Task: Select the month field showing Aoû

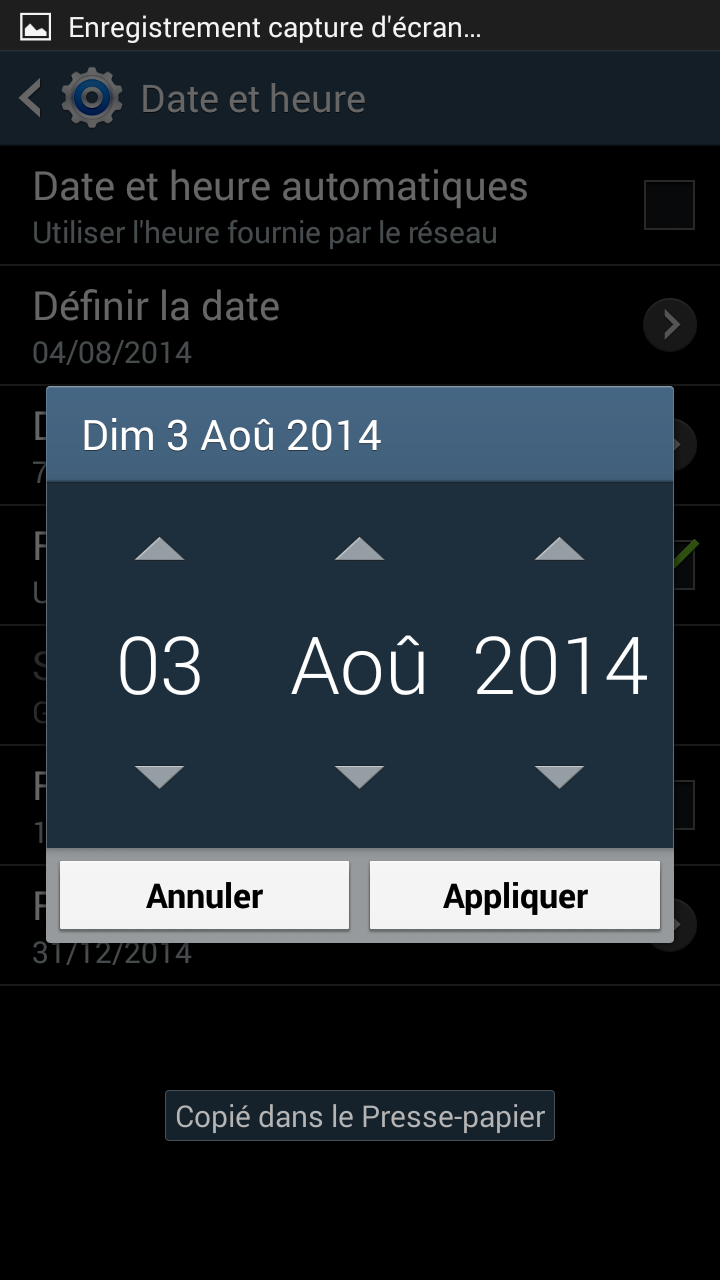Action: (x=360, y=666)
